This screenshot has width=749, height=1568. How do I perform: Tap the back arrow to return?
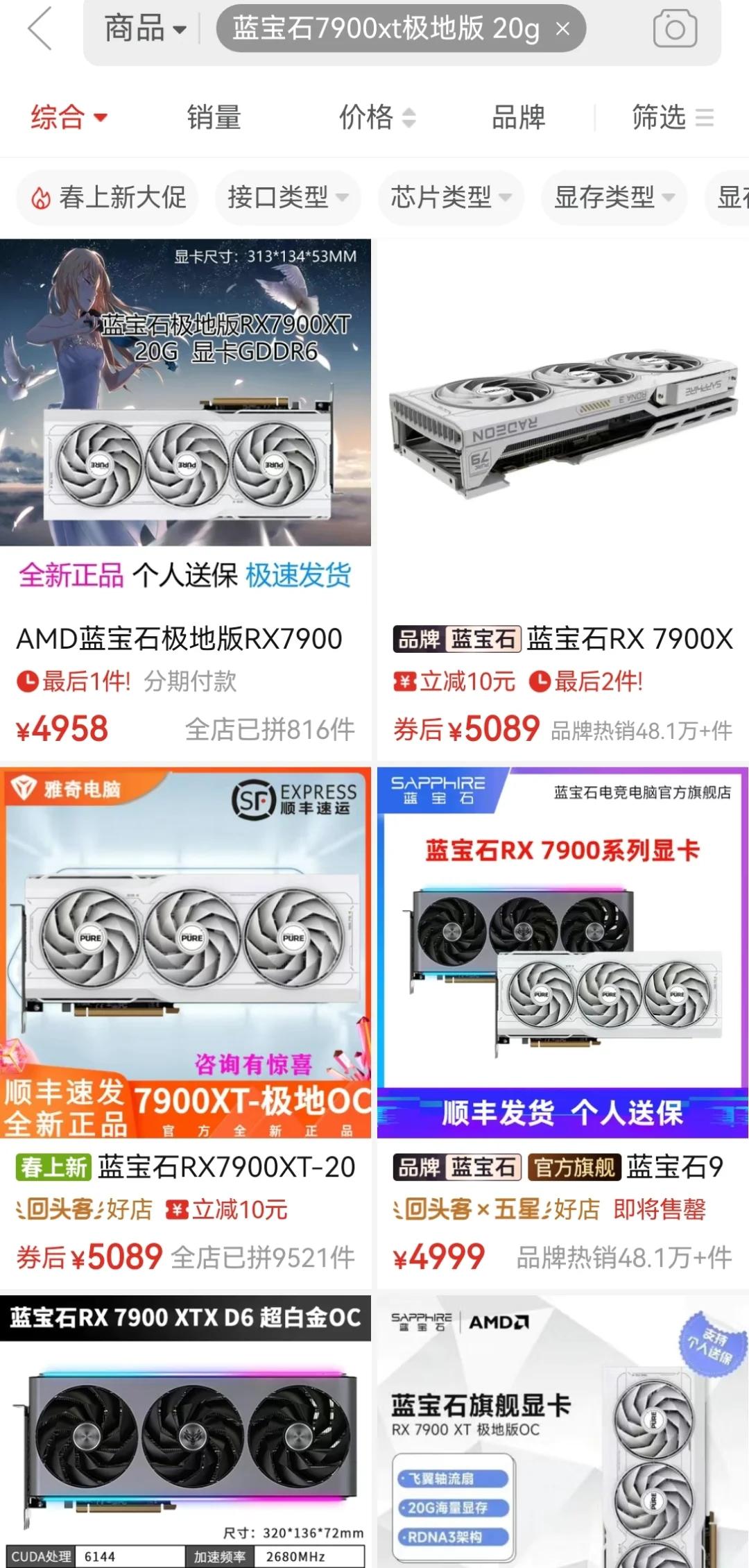(40, 29)
